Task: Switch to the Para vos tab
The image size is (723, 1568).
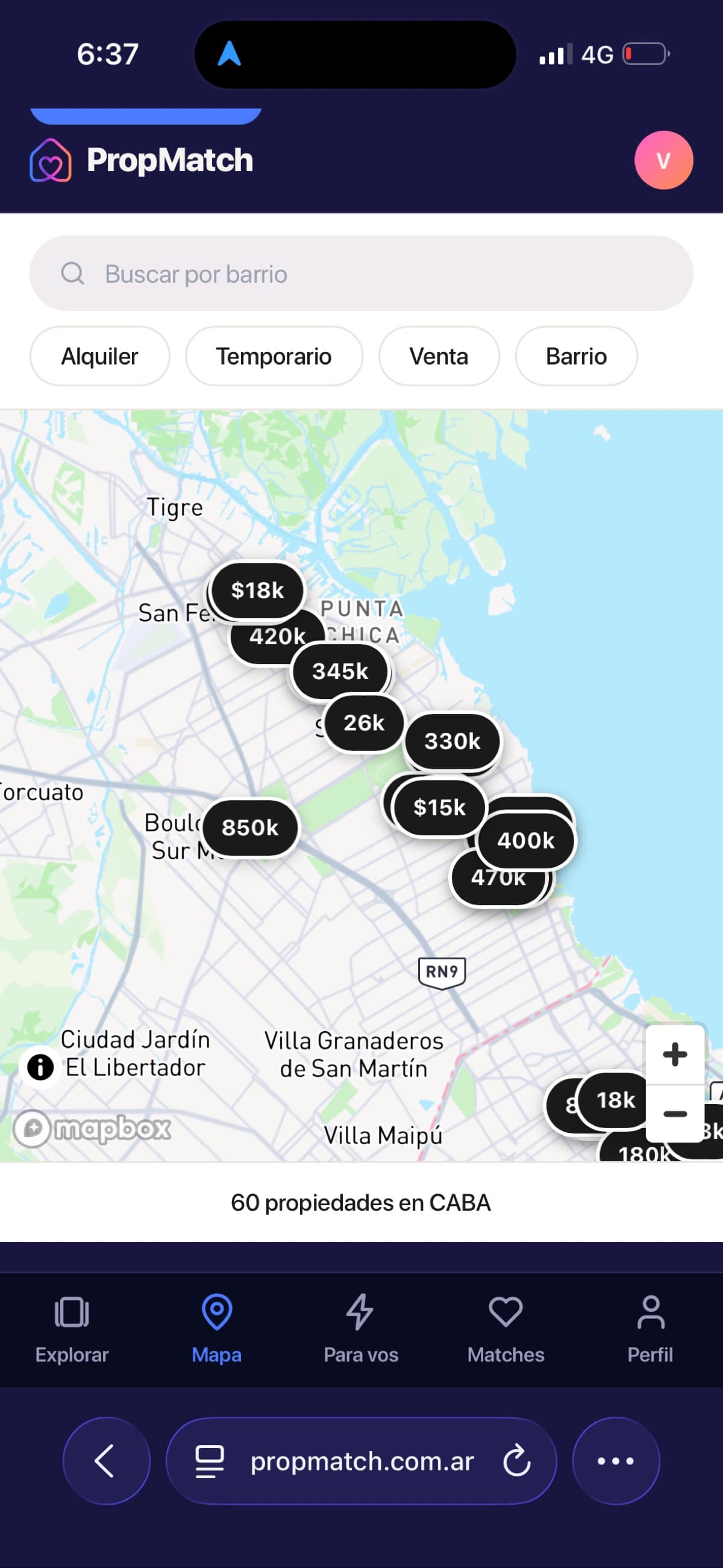Action: (x=361, y=1329)
